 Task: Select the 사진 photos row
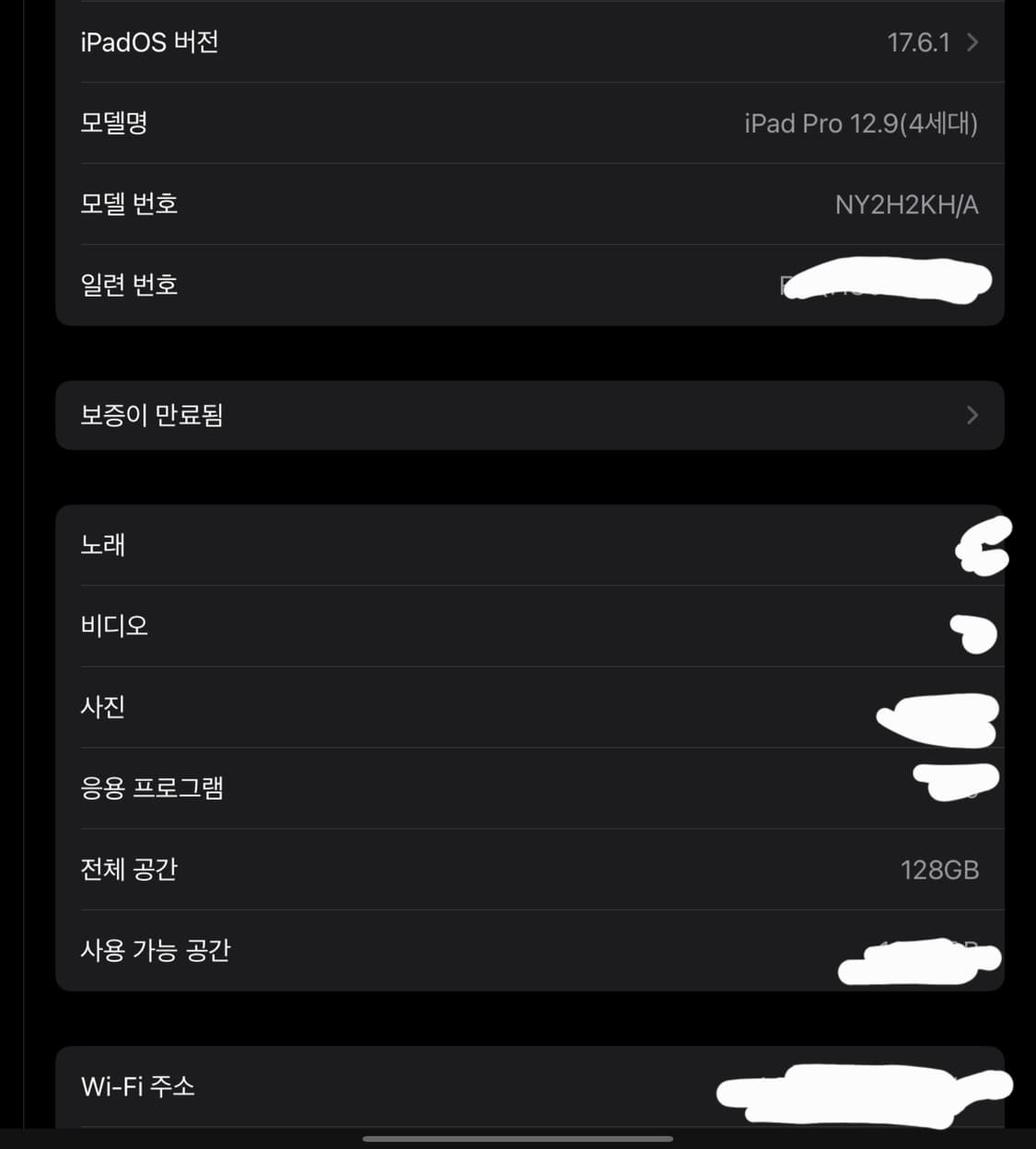click(530, 706)
